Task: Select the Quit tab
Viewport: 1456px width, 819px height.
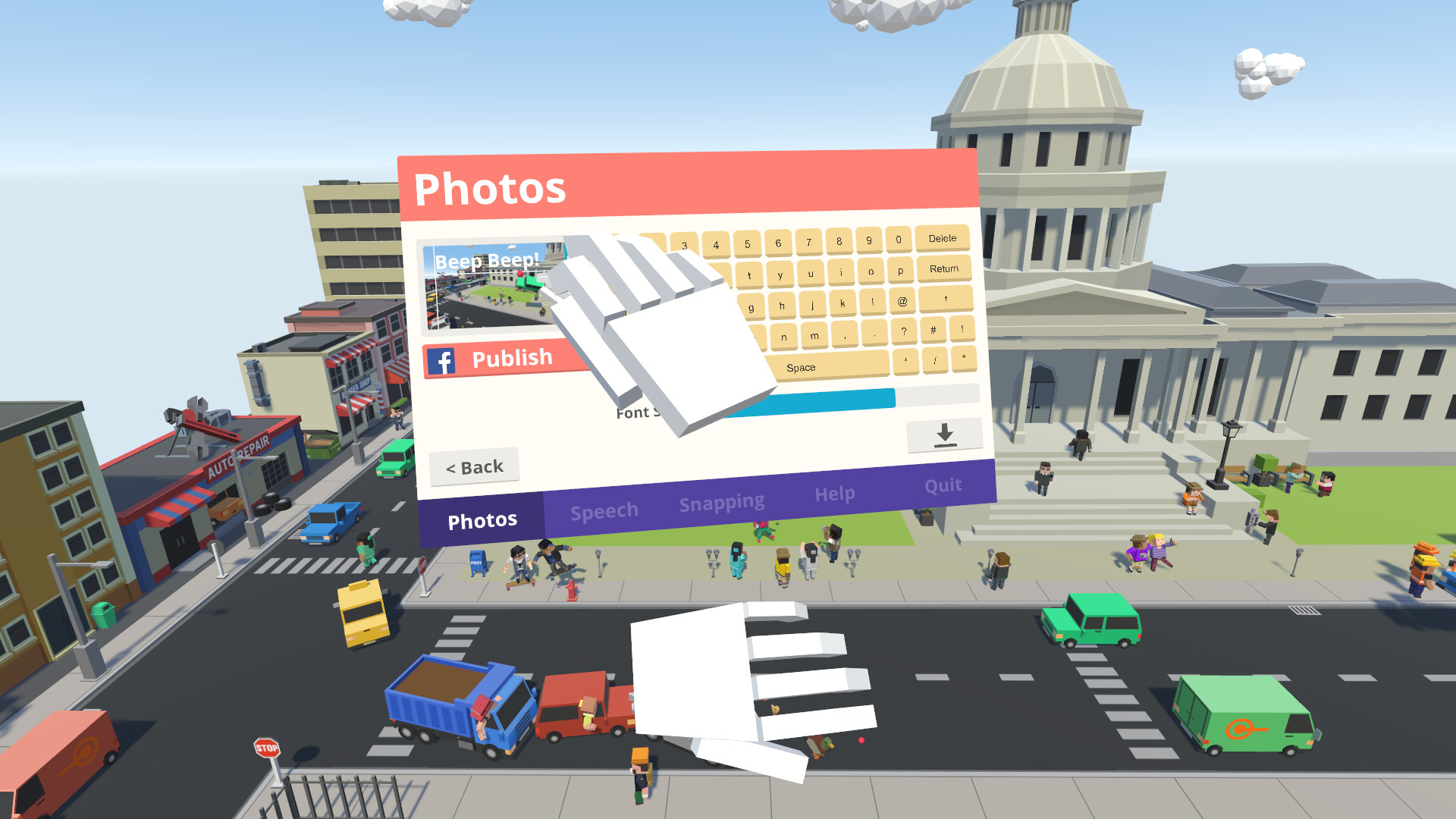Action: click(943, 485)
